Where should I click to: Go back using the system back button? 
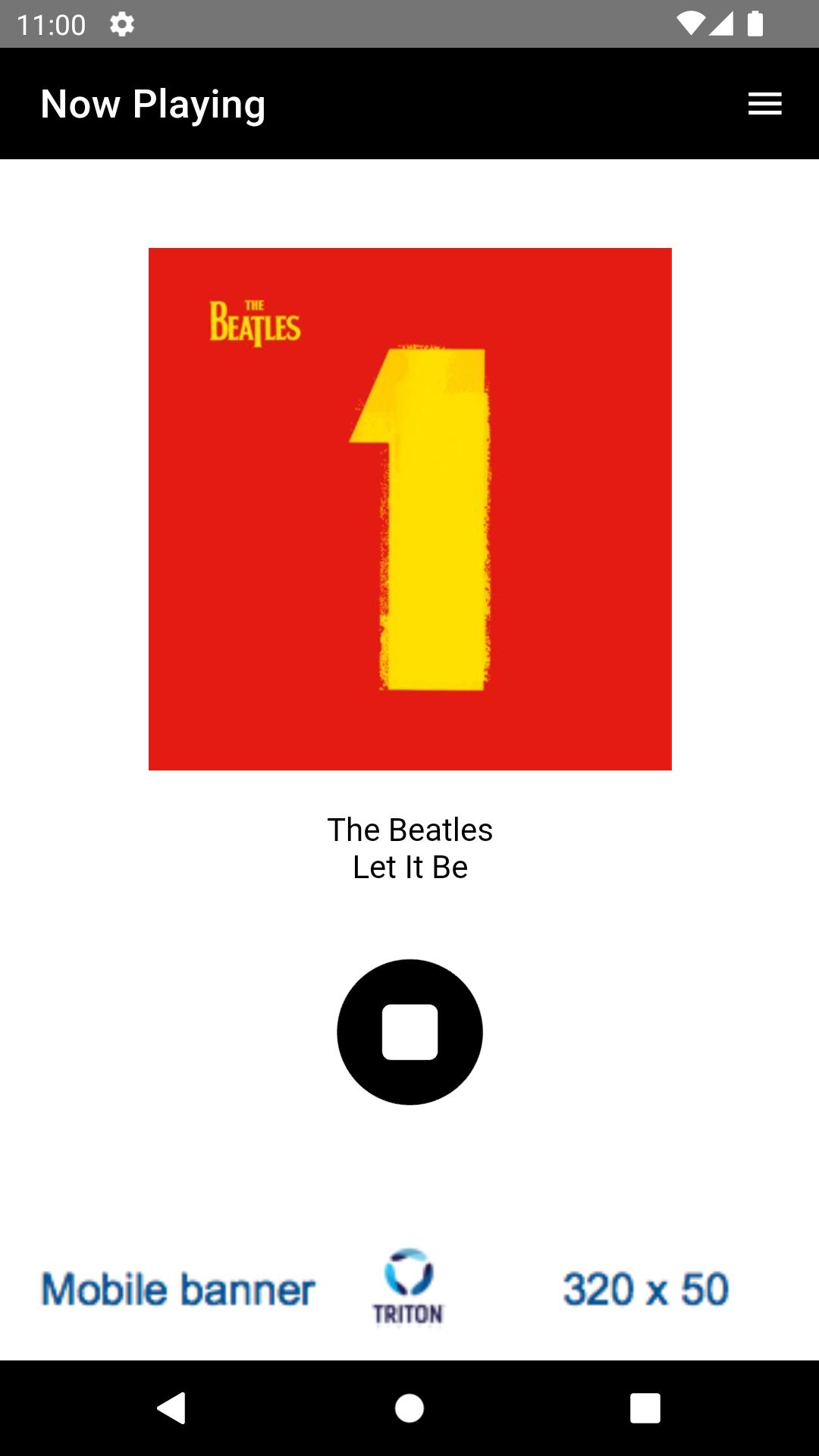pos(172,1408)
